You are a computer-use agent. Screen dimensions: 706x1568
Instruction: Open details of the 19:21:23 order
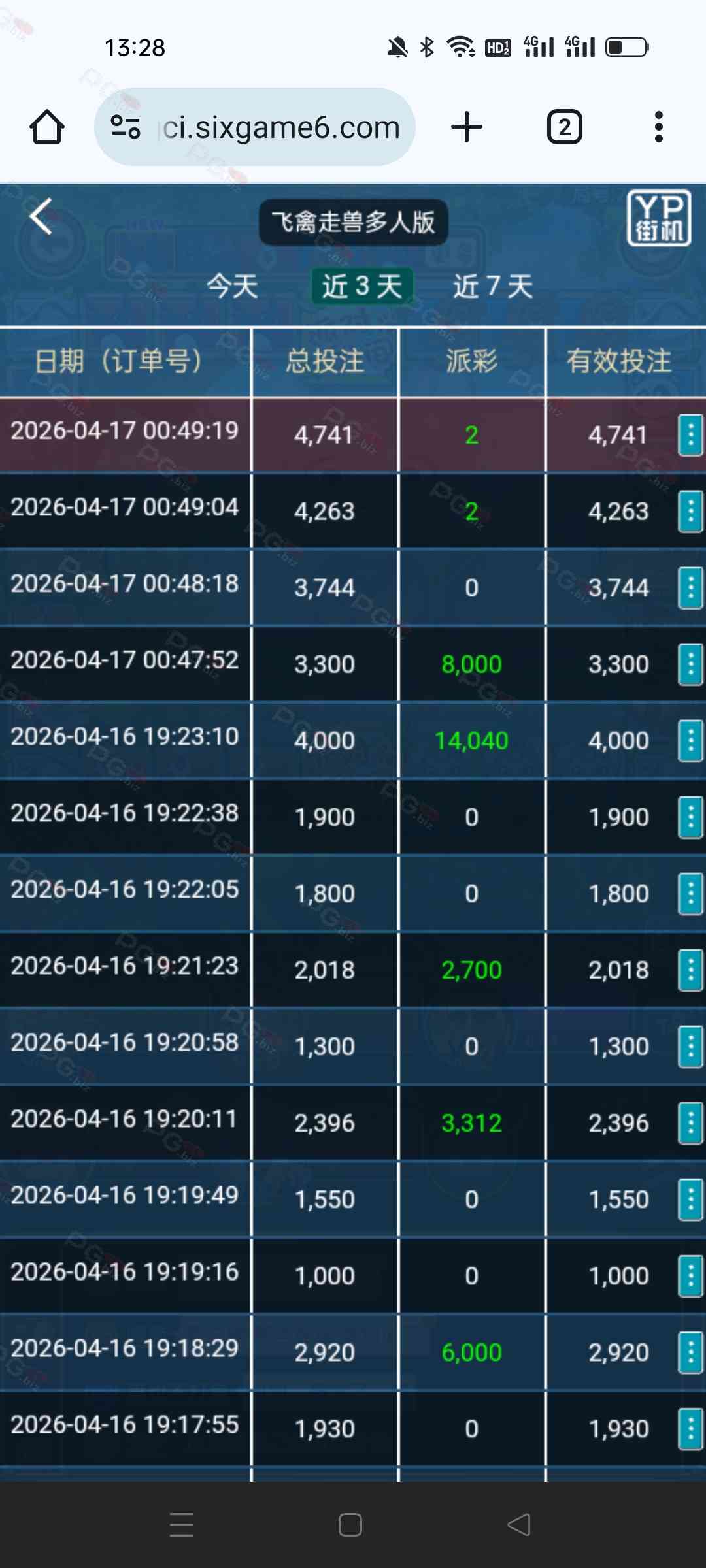pyautogui.click(x=690, y=970)
